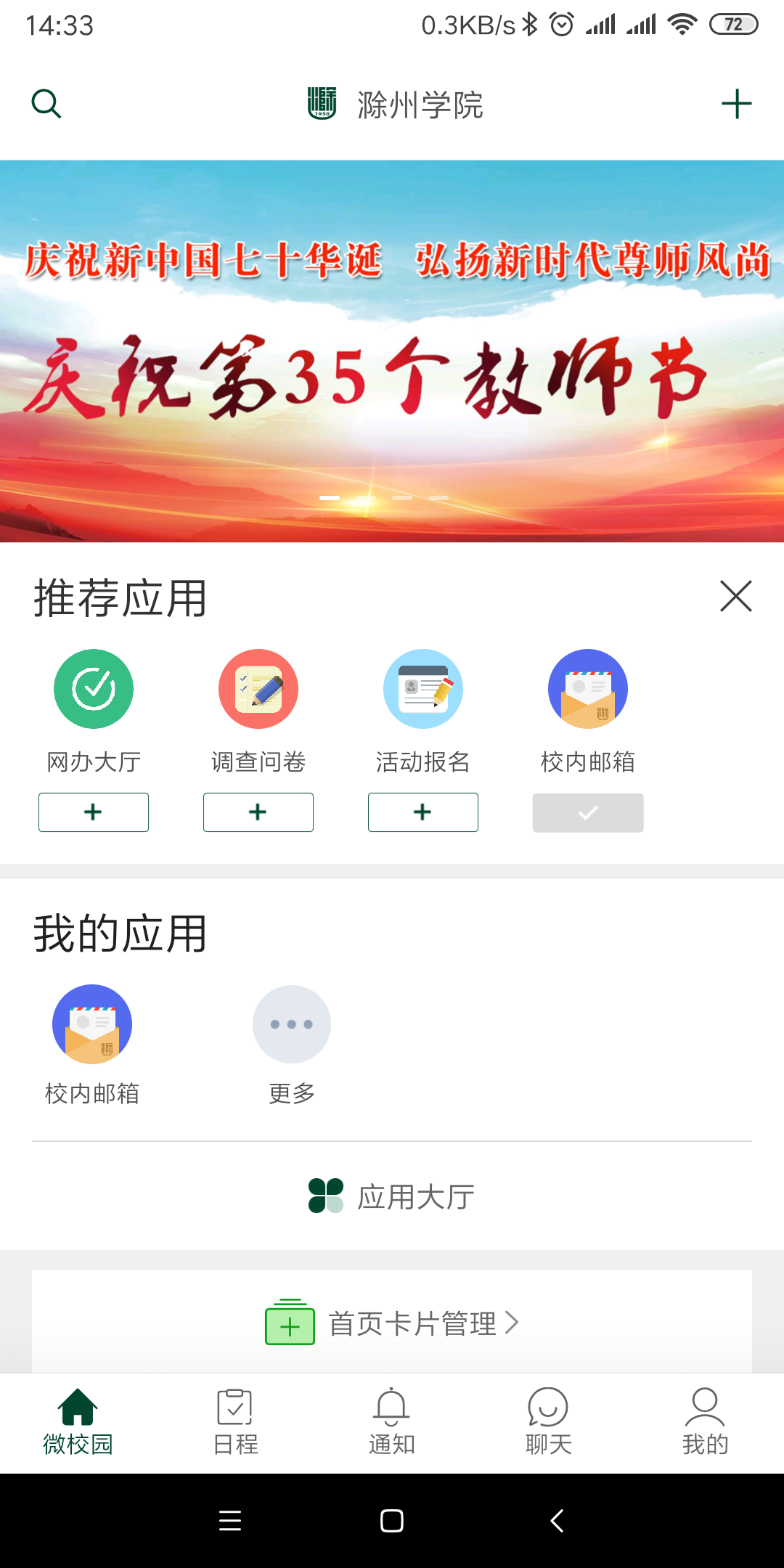Add 网办大厅 to my apps
This screenshot has width=784, height=1568.
94,812
